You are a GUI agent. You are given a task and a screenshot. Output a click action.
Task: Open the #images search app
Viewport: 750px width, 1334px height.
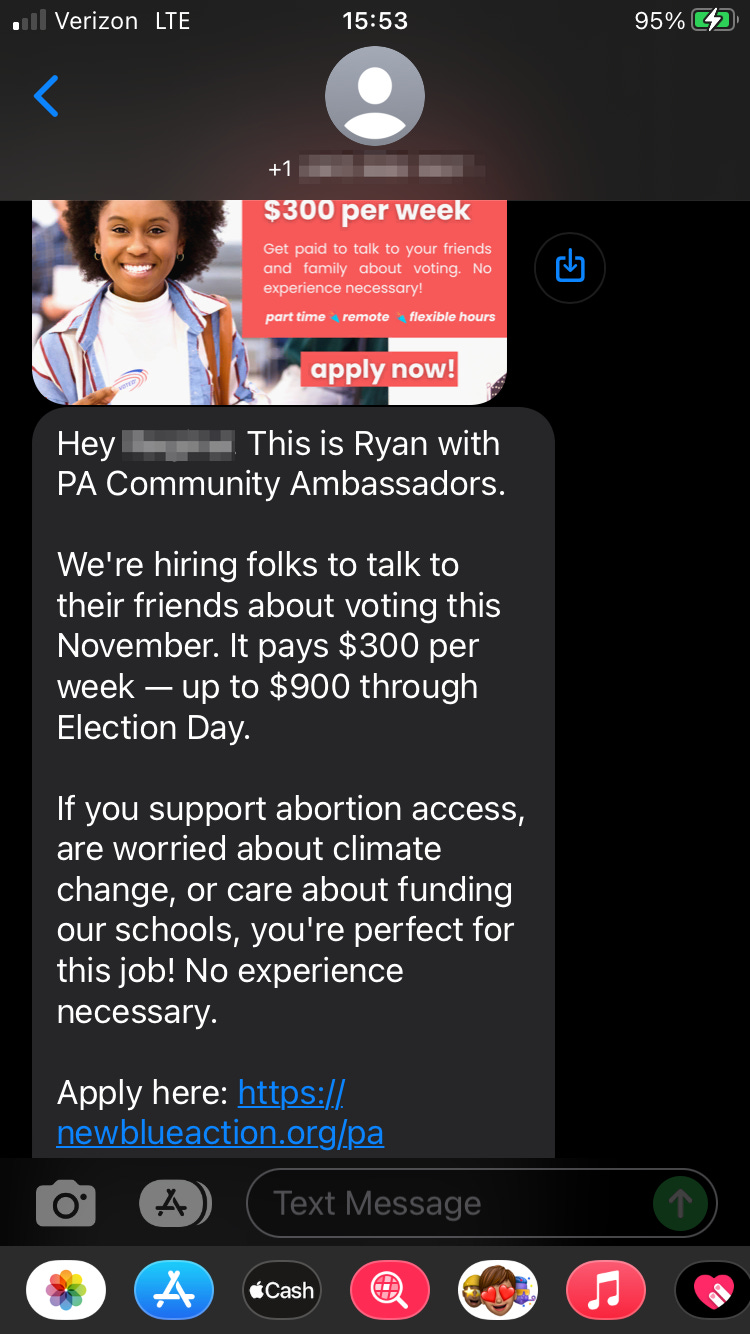[390, 1290]
